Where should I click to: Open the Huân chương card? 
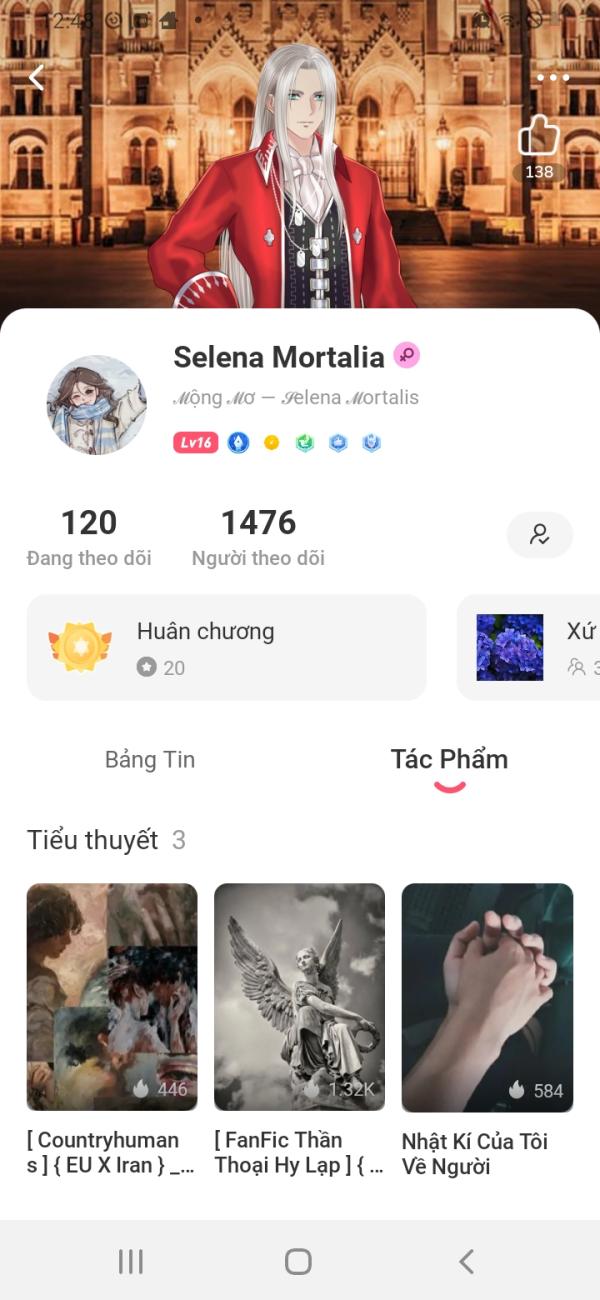coord(226,647)
